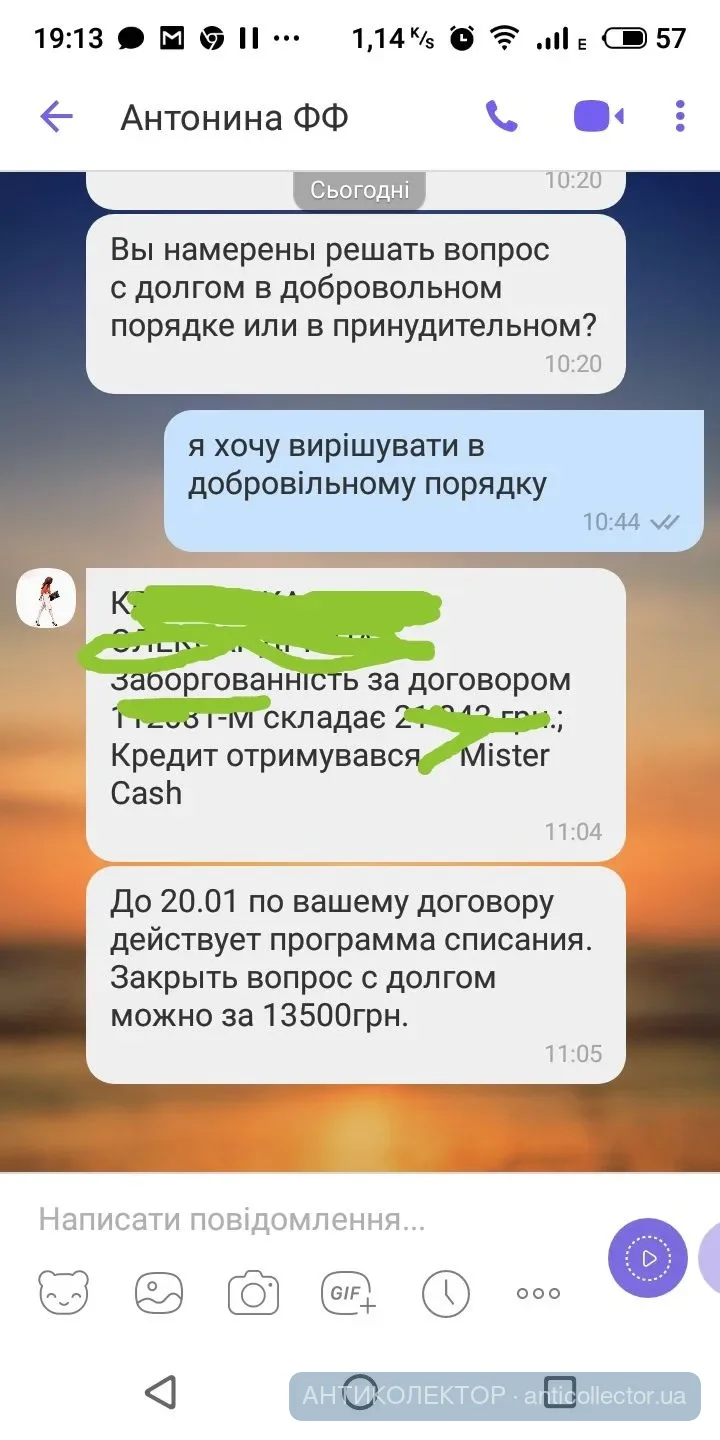Show more attachment options
Screen dimensions: 720x1440
pos(538,1292)
